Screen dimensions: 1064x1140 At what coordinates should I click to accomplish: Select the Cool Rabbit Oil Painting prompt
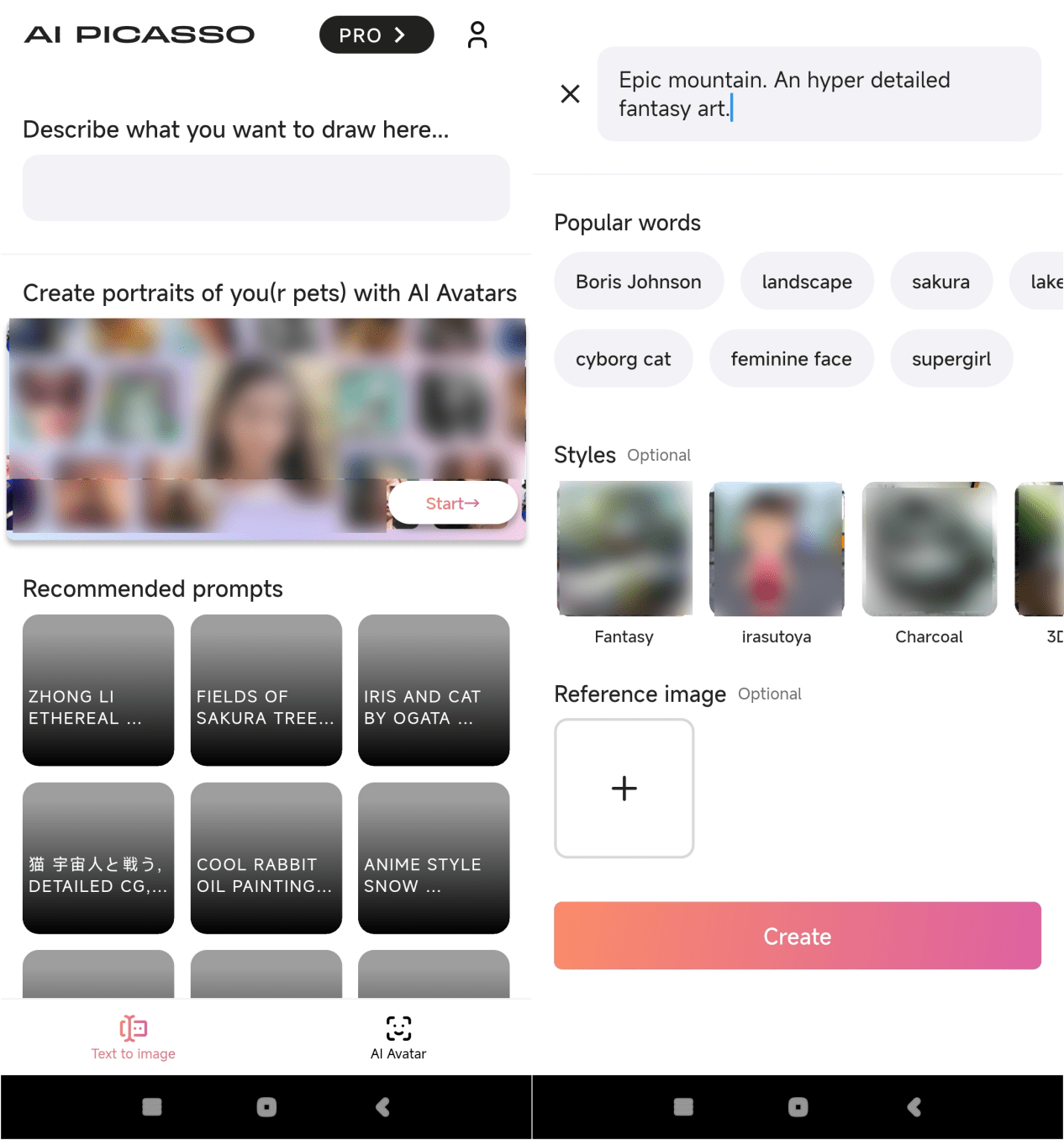coord(266,858)
